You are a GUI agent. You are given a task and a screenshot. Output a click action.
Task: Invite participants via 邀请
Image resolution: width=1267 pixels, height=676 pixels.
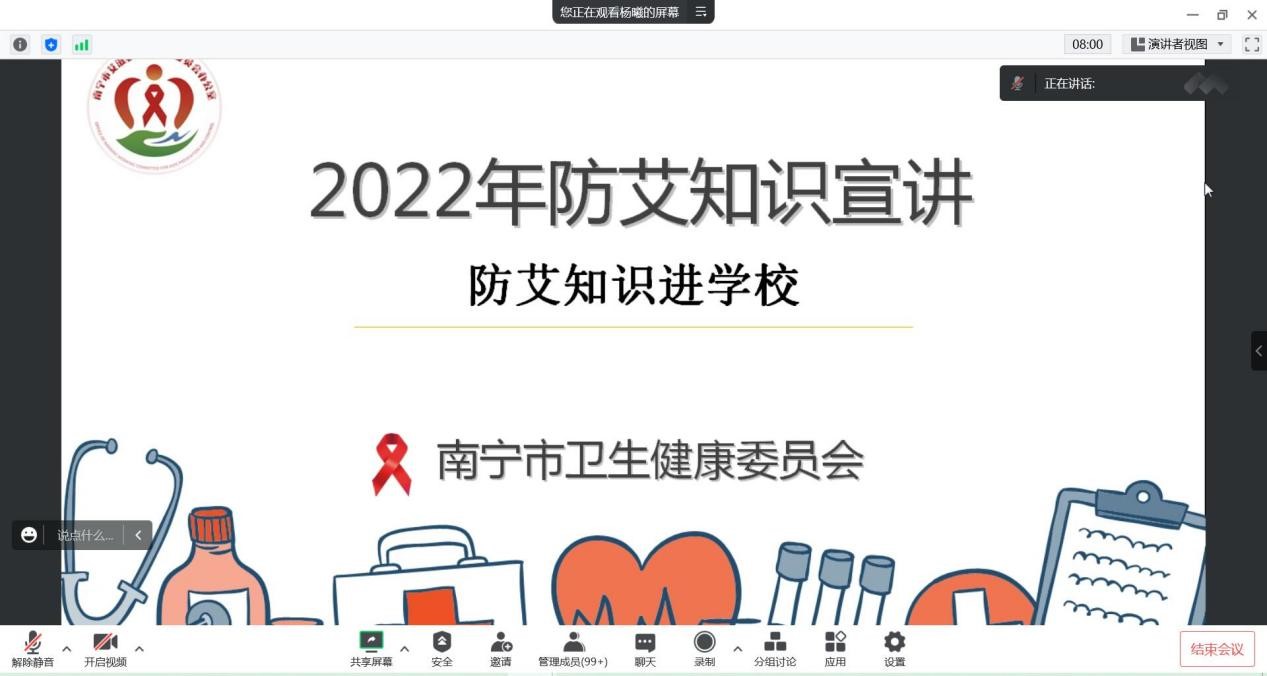(x=501, y=649)
